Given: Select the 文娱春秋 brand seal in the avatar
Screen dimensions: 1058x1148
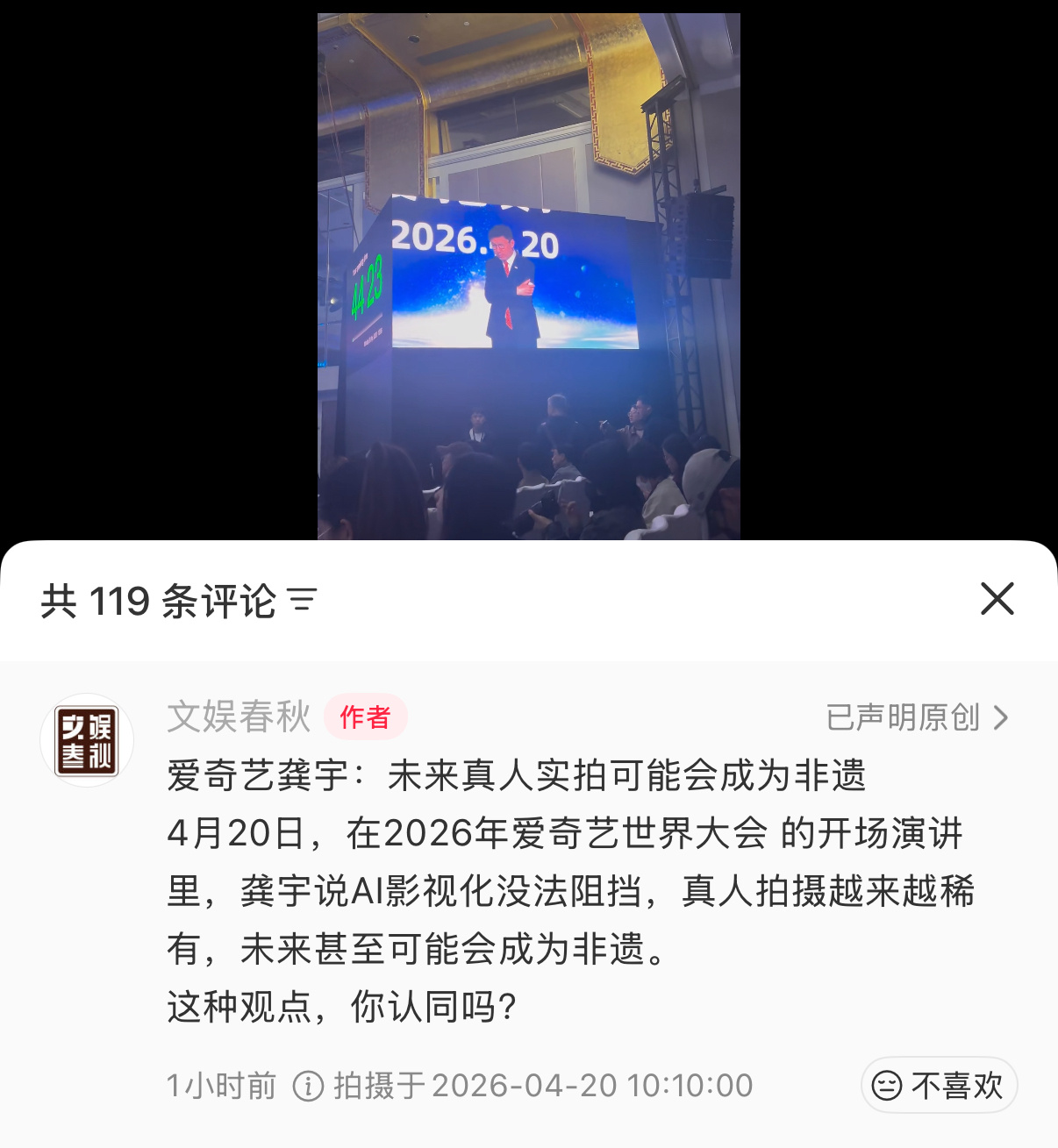Looking at the screenshot, I should click(85, 740).
